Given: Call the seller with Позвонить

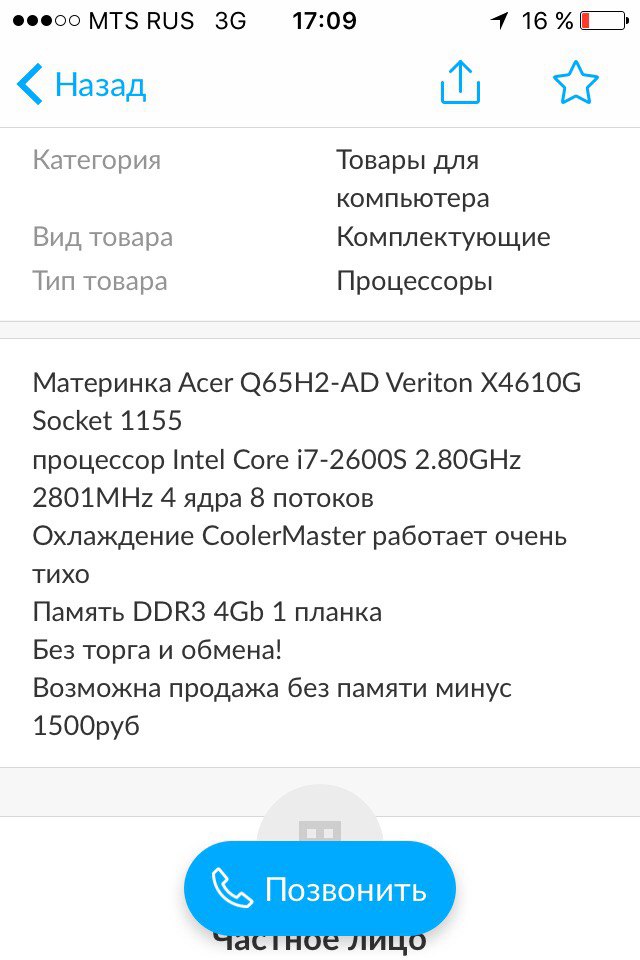Looking at the screenshot, I should [x=320, y=889].
